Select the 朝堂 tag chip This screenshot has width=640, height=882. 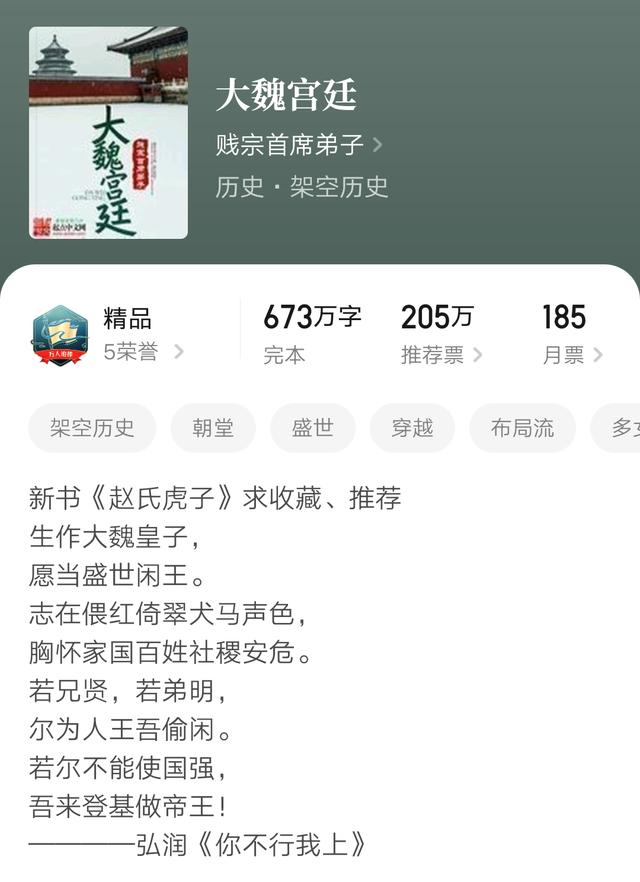(213, 428)
